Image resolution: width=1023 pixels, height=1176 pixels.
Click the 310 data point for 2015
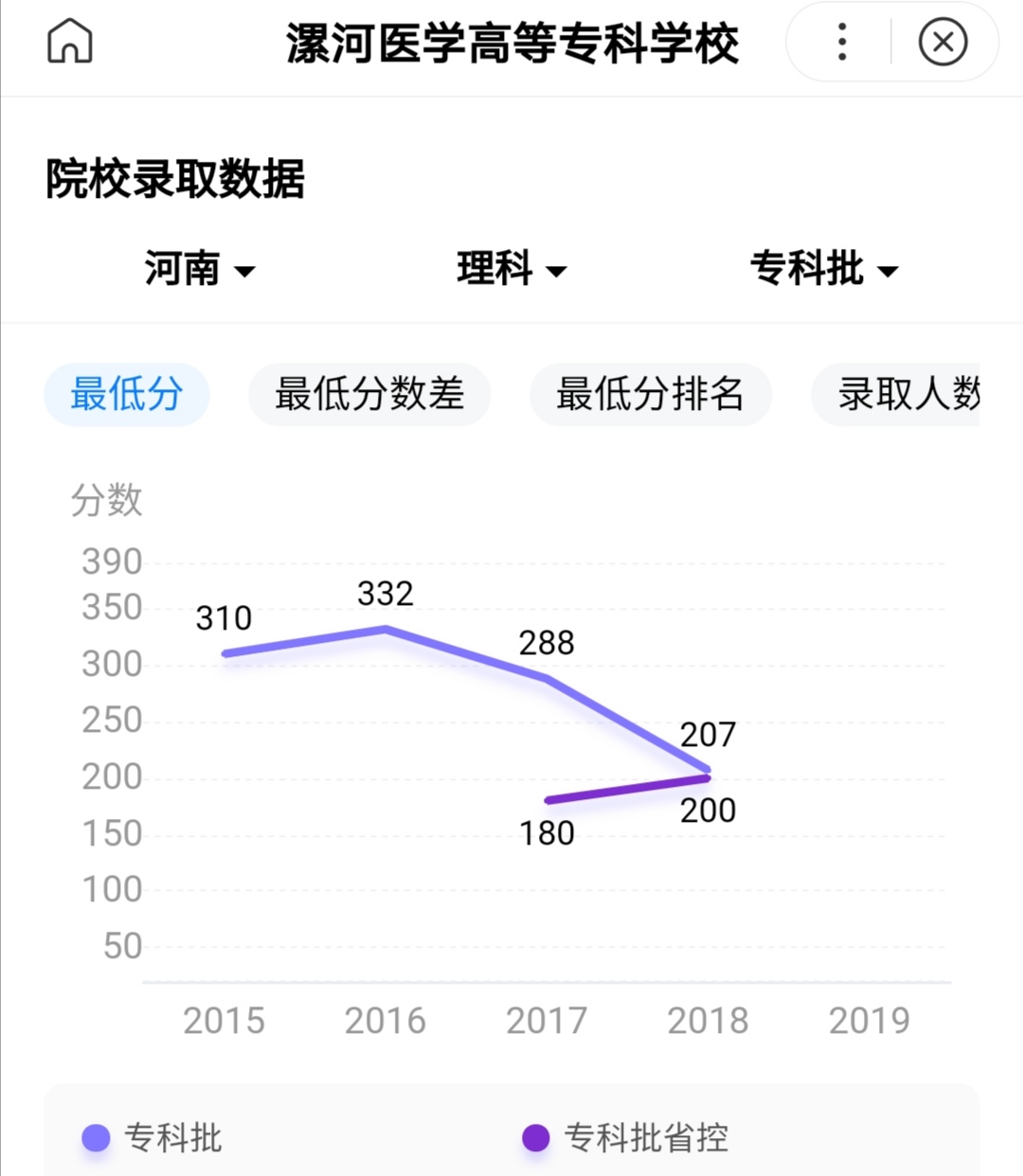click(224, 651)
